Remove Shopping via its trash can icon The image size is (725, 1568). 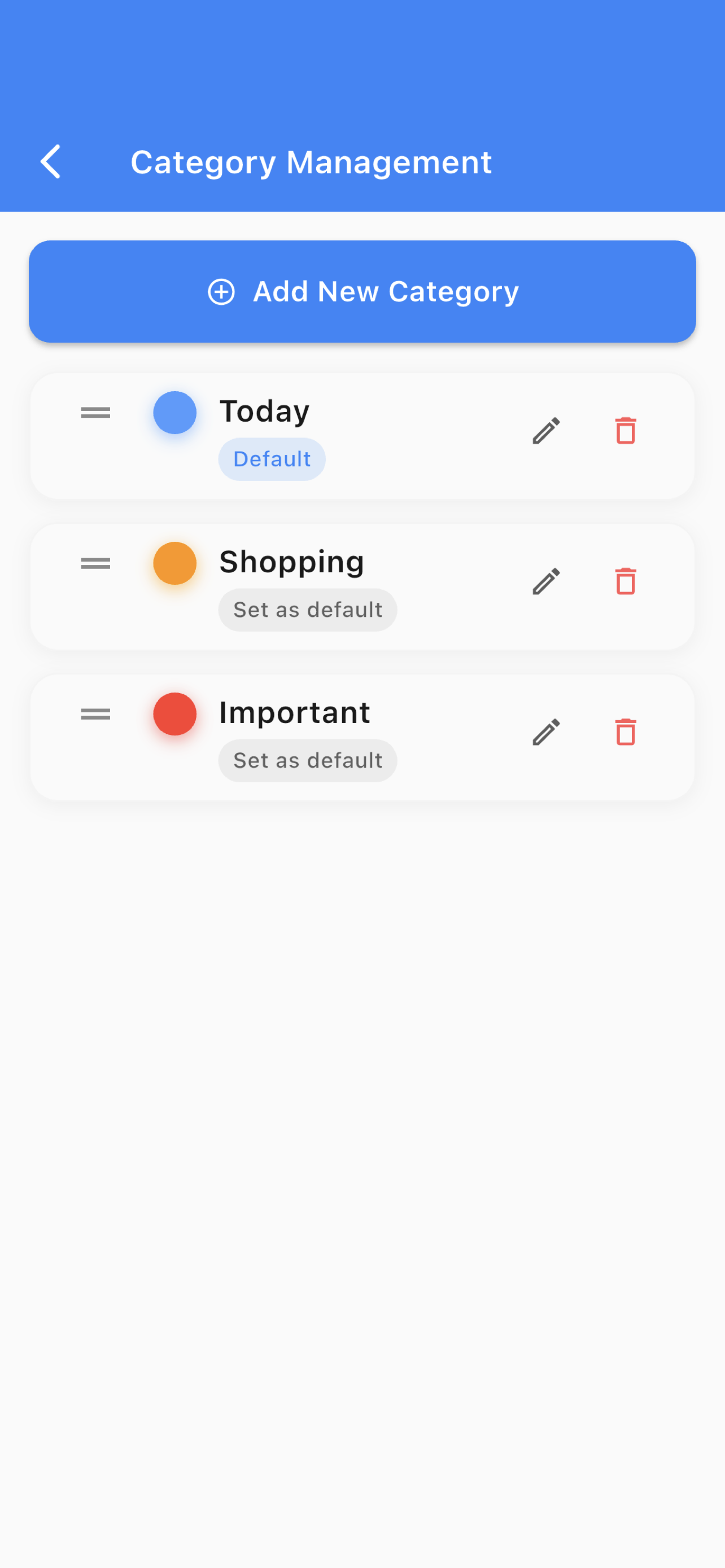(625, 582)
